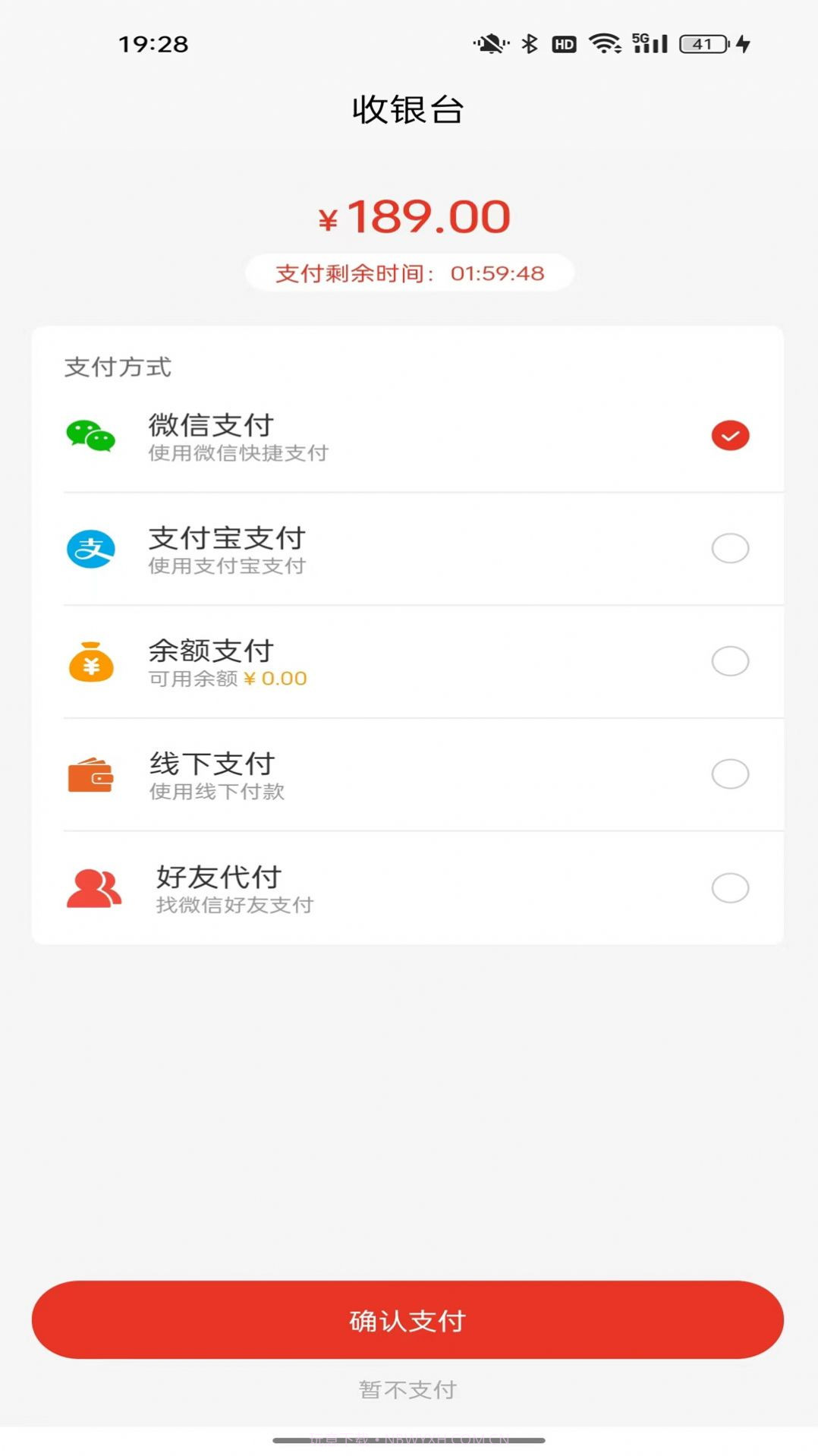Click the Alipay blue icon
The width and height of the screenshot is (818, 1456).
click(91, 549)
